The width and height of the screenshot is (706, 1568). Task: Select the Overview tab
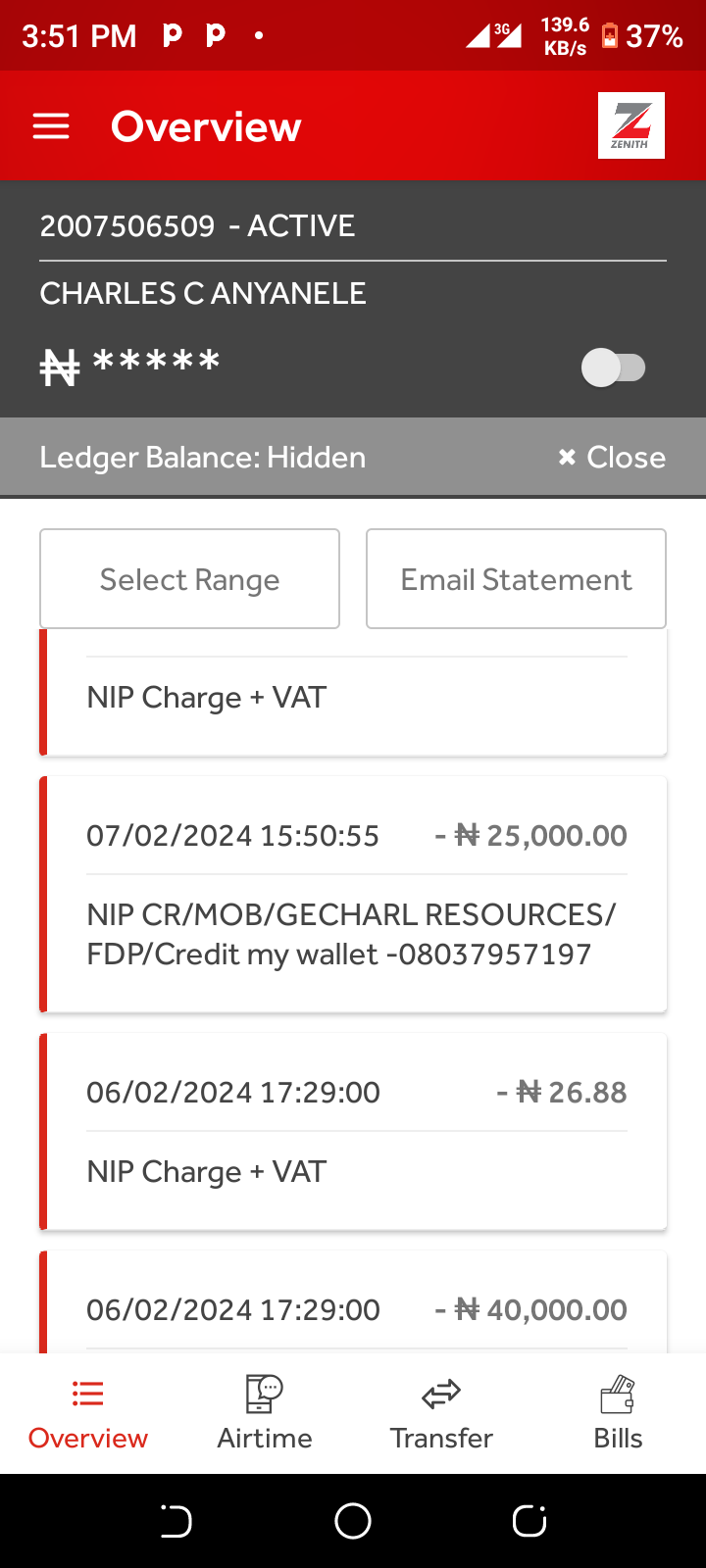[x=88, y=1413]
